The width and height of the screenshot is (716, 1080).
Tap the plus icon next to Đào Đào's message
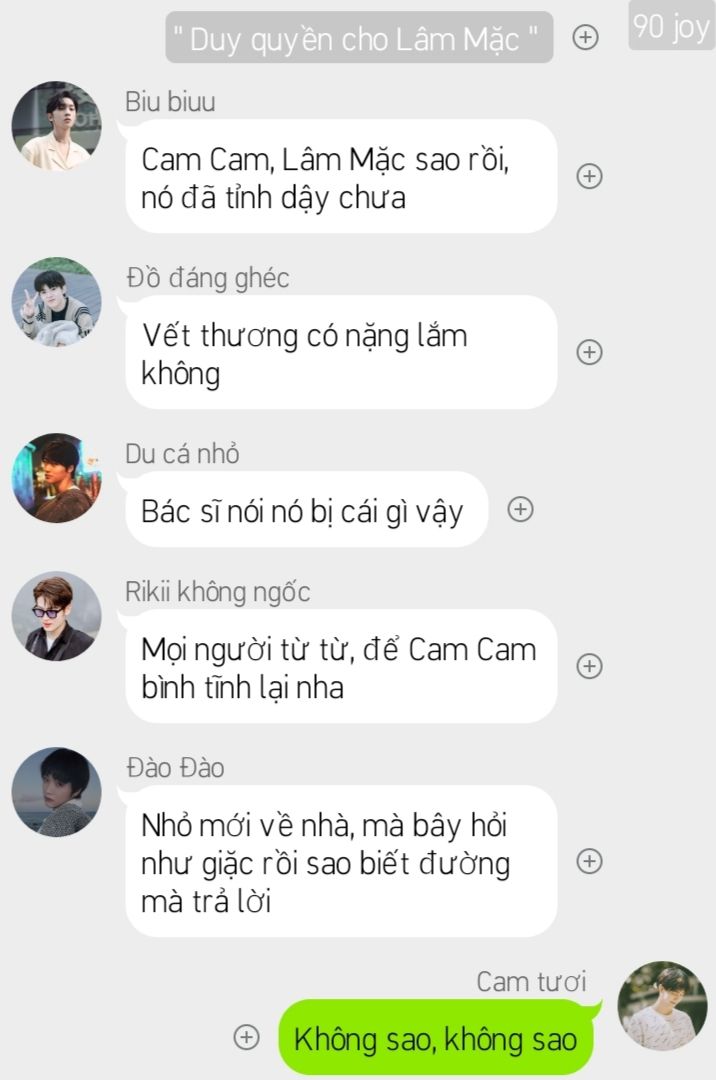(590, 861)
